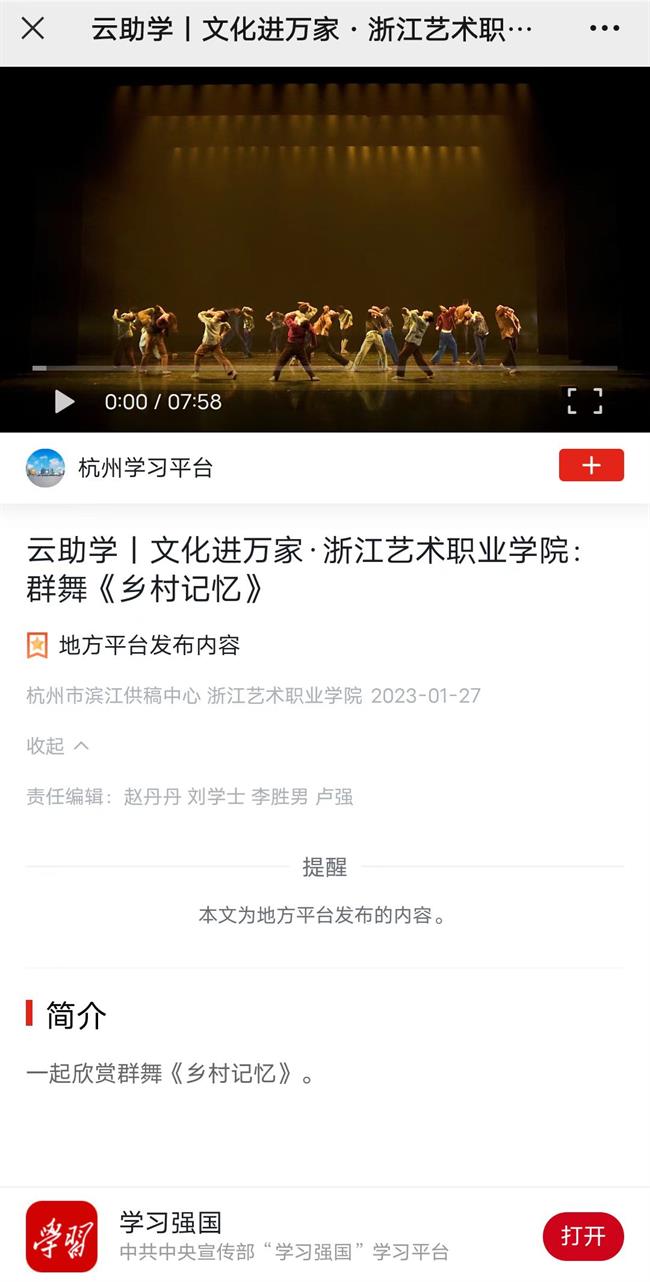Enter fullscreen video mode
This screenshot has height=1282, width=650.
point(585,401)
